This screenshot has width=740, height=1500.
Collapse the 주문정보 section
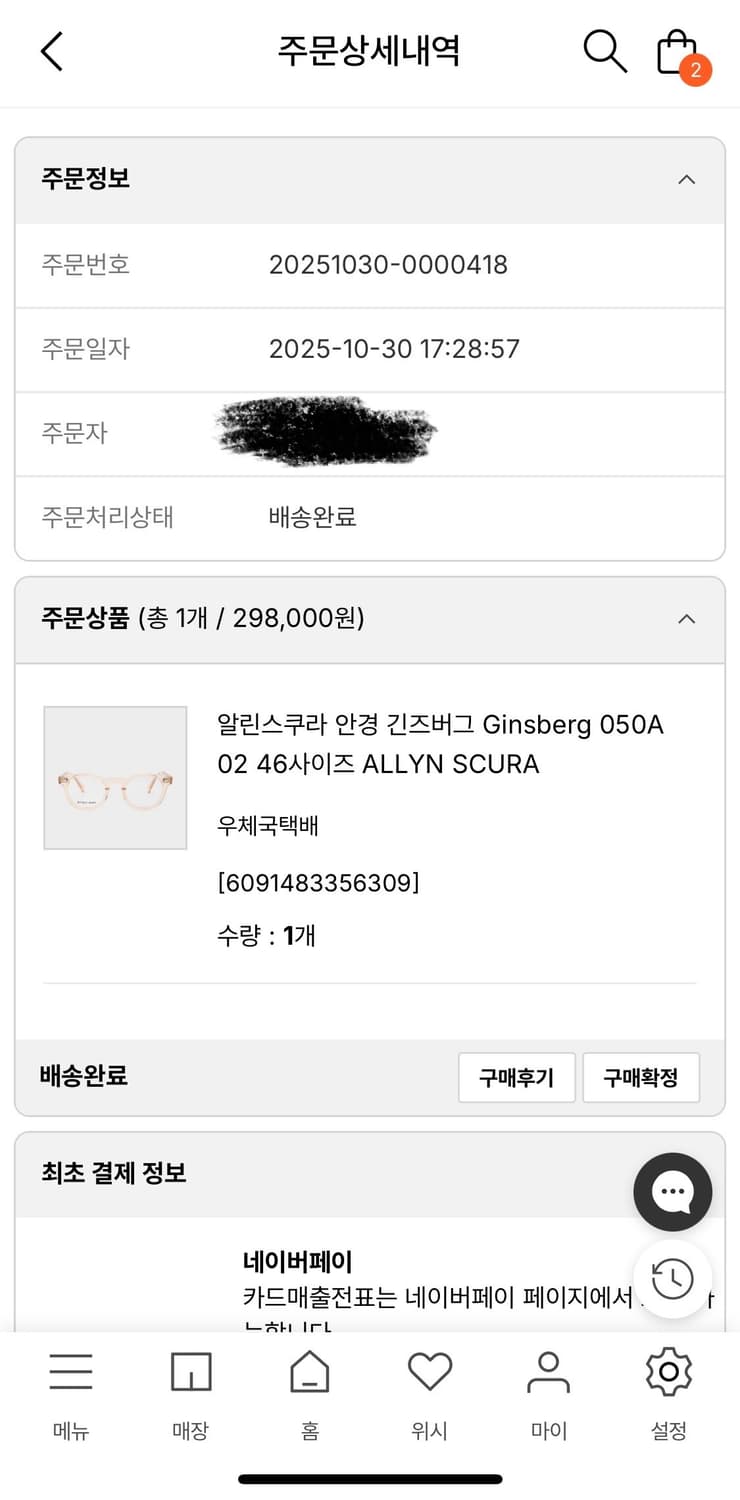686,180
